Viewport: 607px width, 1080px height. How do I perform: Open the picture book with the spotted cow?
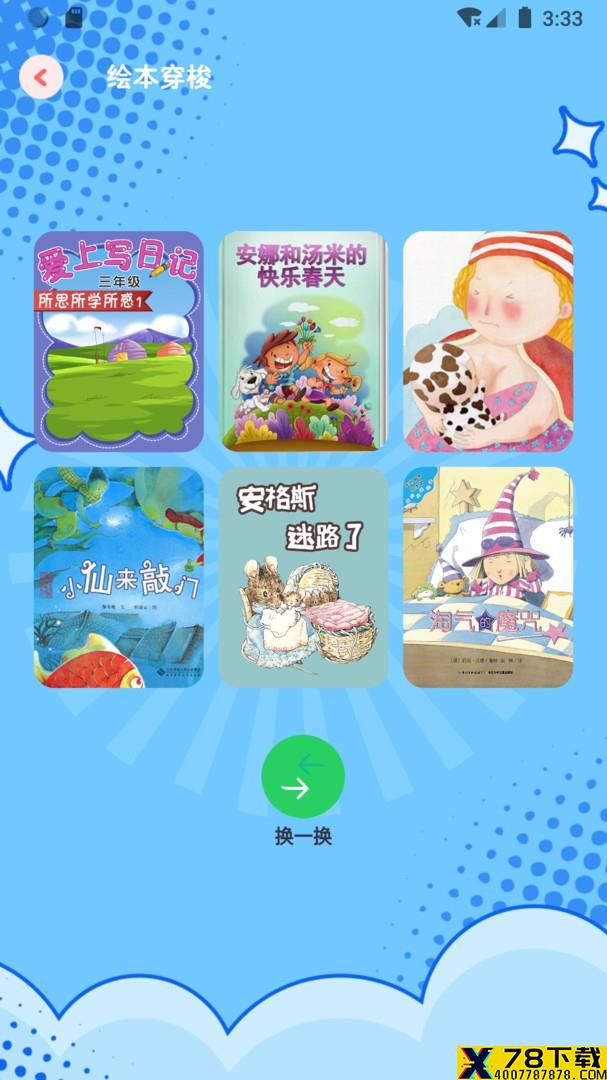coord(488,341)
